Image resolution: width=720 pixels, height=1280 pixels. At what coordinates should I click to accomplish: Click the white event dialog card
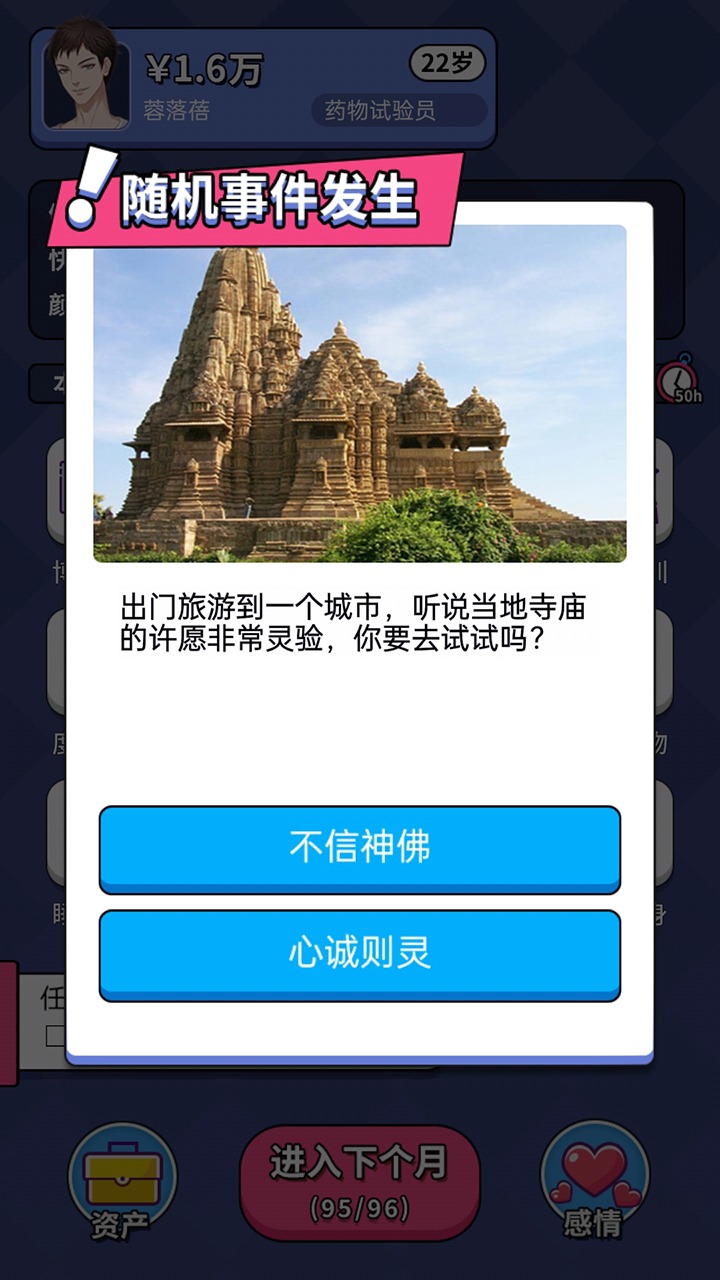[x=360, y=740]
